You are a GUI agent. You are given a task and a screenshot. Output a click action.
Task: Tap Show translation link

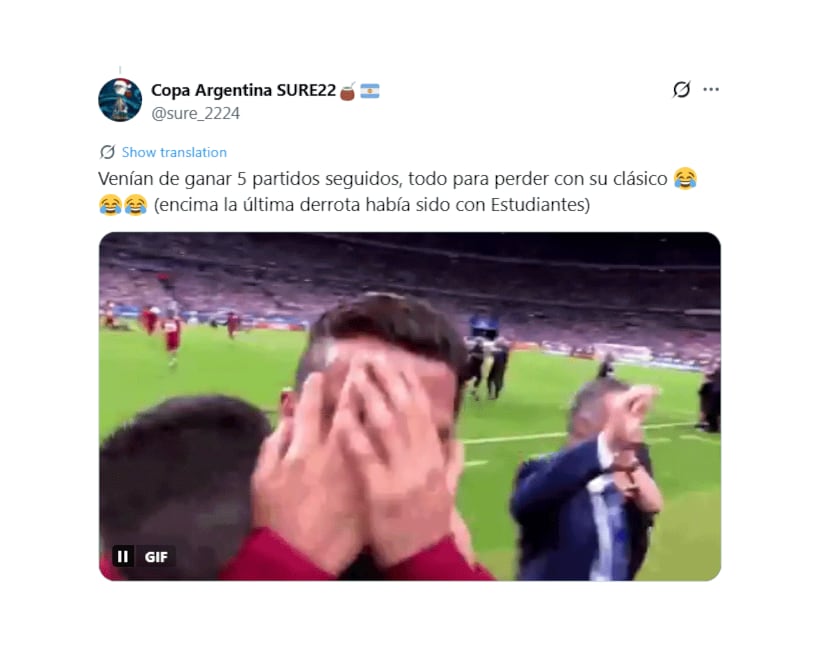pyautogui.click(x=174, y=152)
